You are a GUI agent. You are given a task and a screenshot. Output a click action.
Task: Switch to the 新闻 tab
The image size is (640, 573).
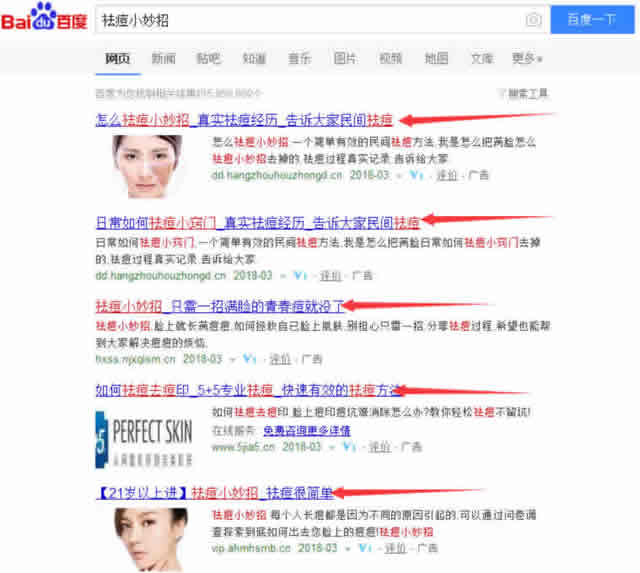163,59
